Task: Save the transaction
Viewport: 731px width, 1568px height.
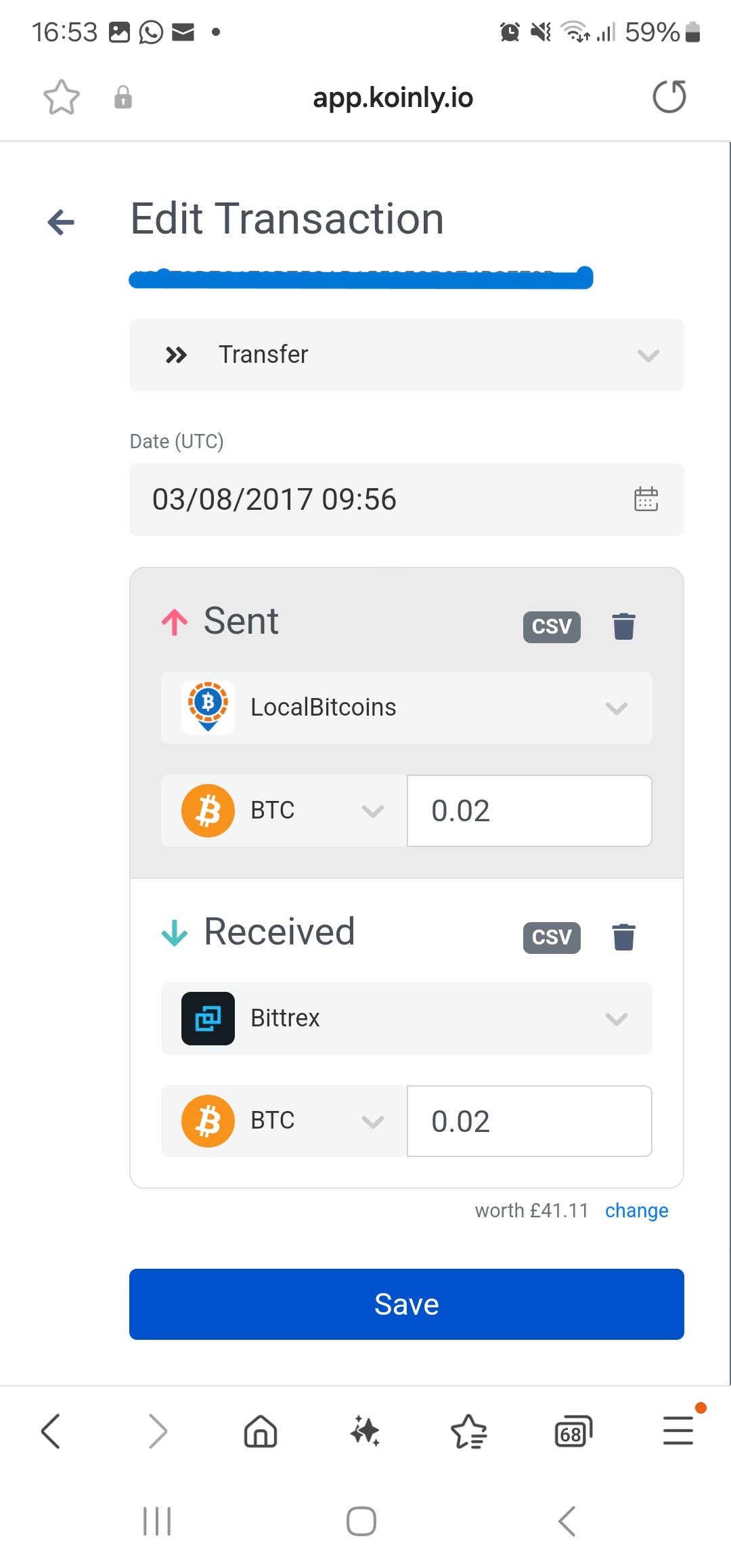Action: pos(406,1304)
